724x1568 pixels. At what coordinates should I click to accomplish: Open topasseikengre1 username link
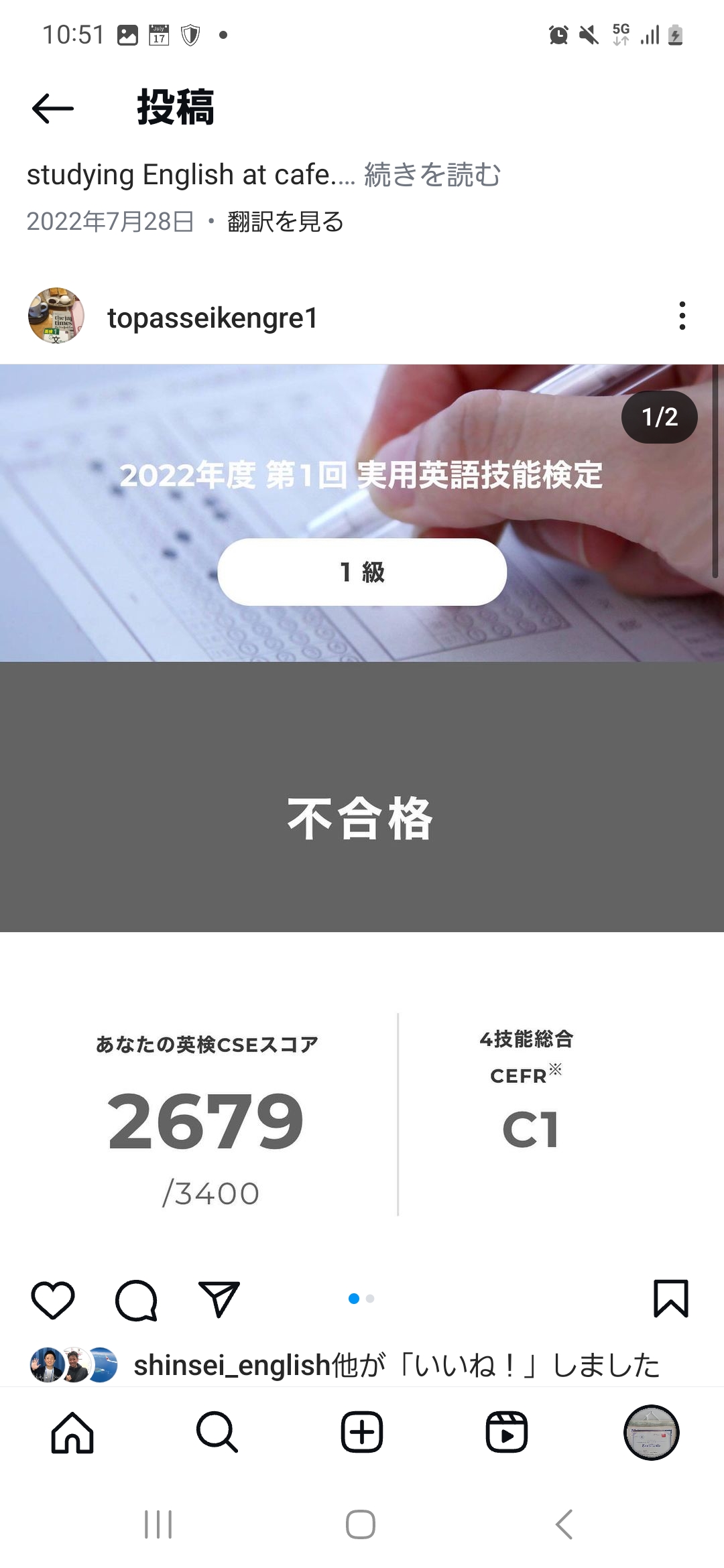(213, 318)
